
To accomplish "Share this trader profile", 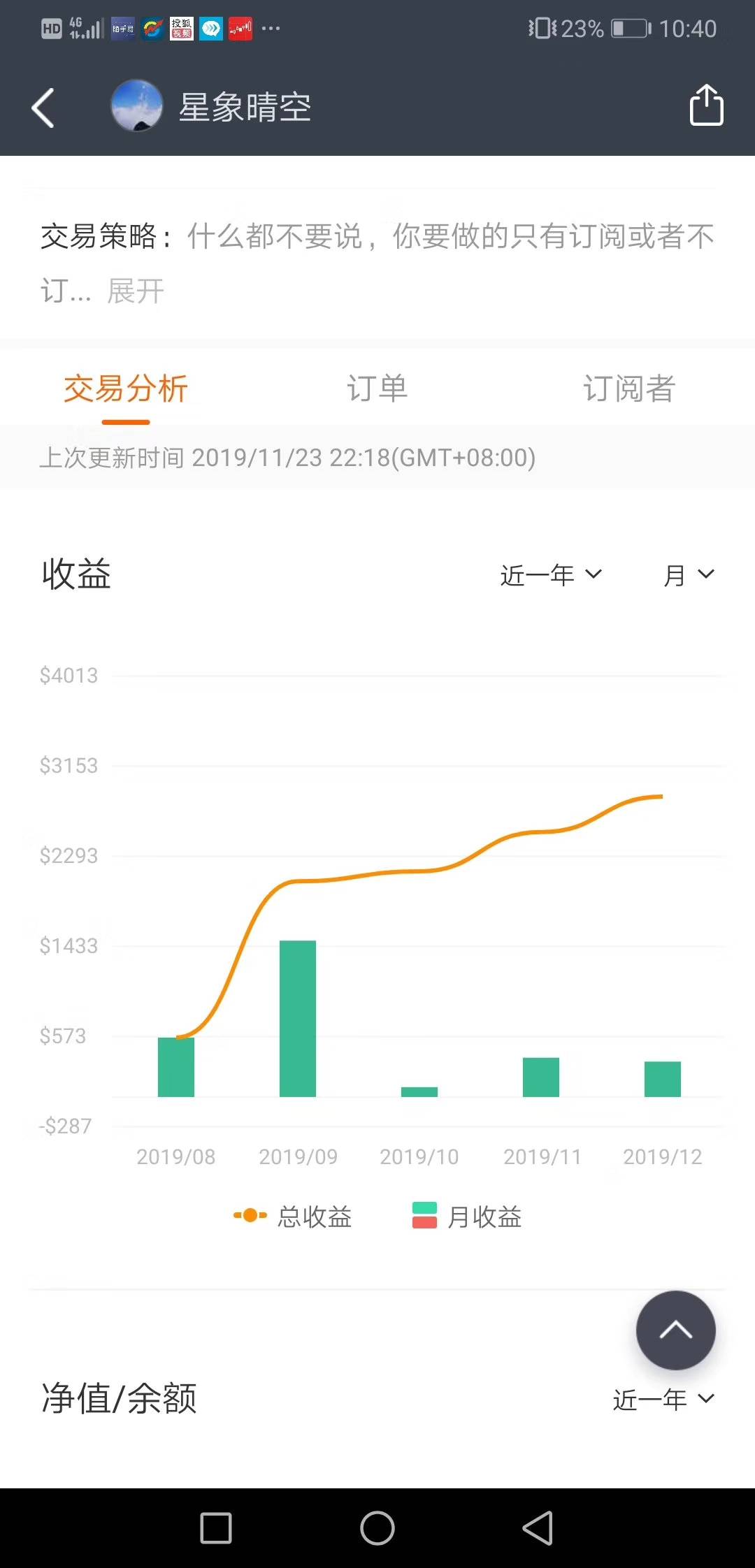I will (706, 106).
